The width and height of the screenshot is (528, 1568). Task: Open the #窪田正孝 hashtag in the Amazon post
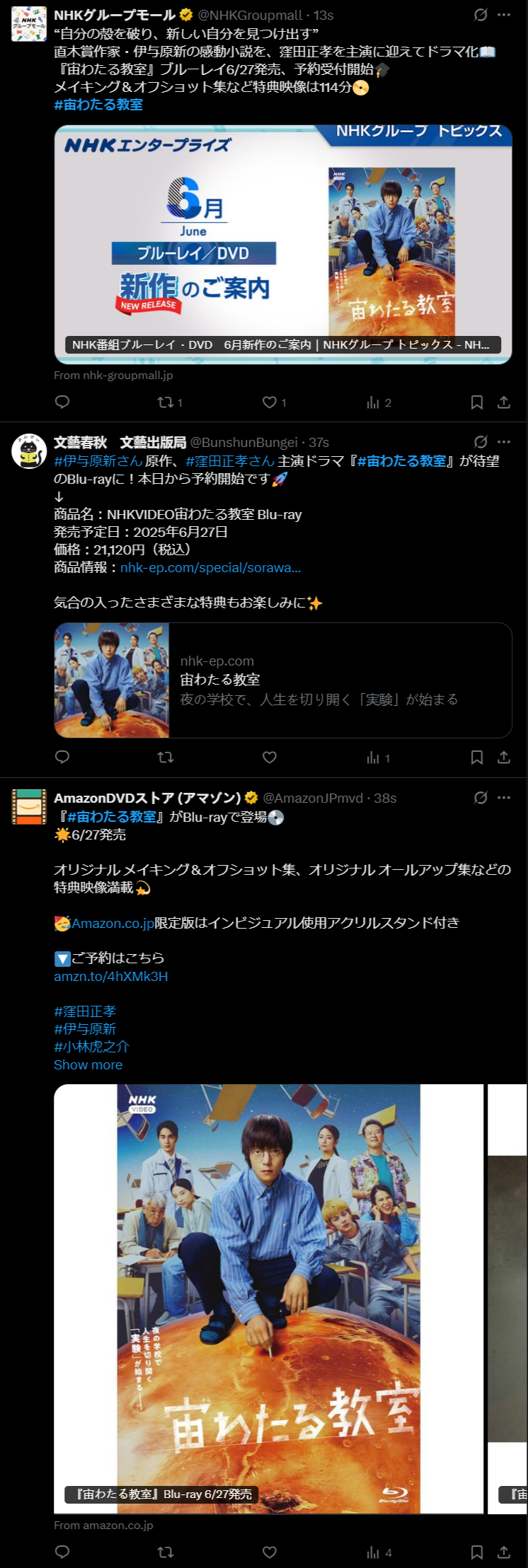click(x=85, y=1011)
